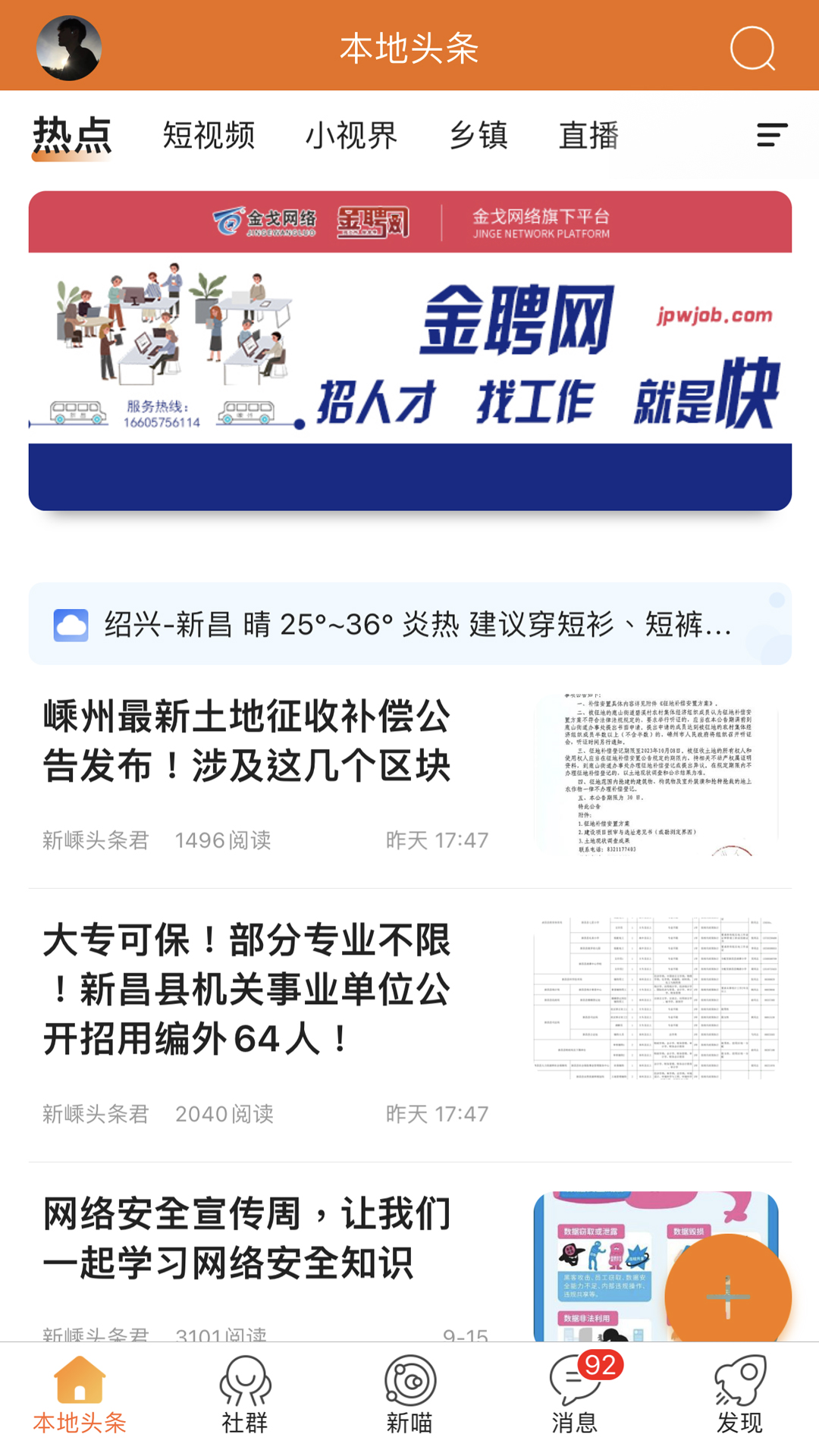819x1456 pixels.
Task: Open the search icon
Action: (x=752, y=49)
